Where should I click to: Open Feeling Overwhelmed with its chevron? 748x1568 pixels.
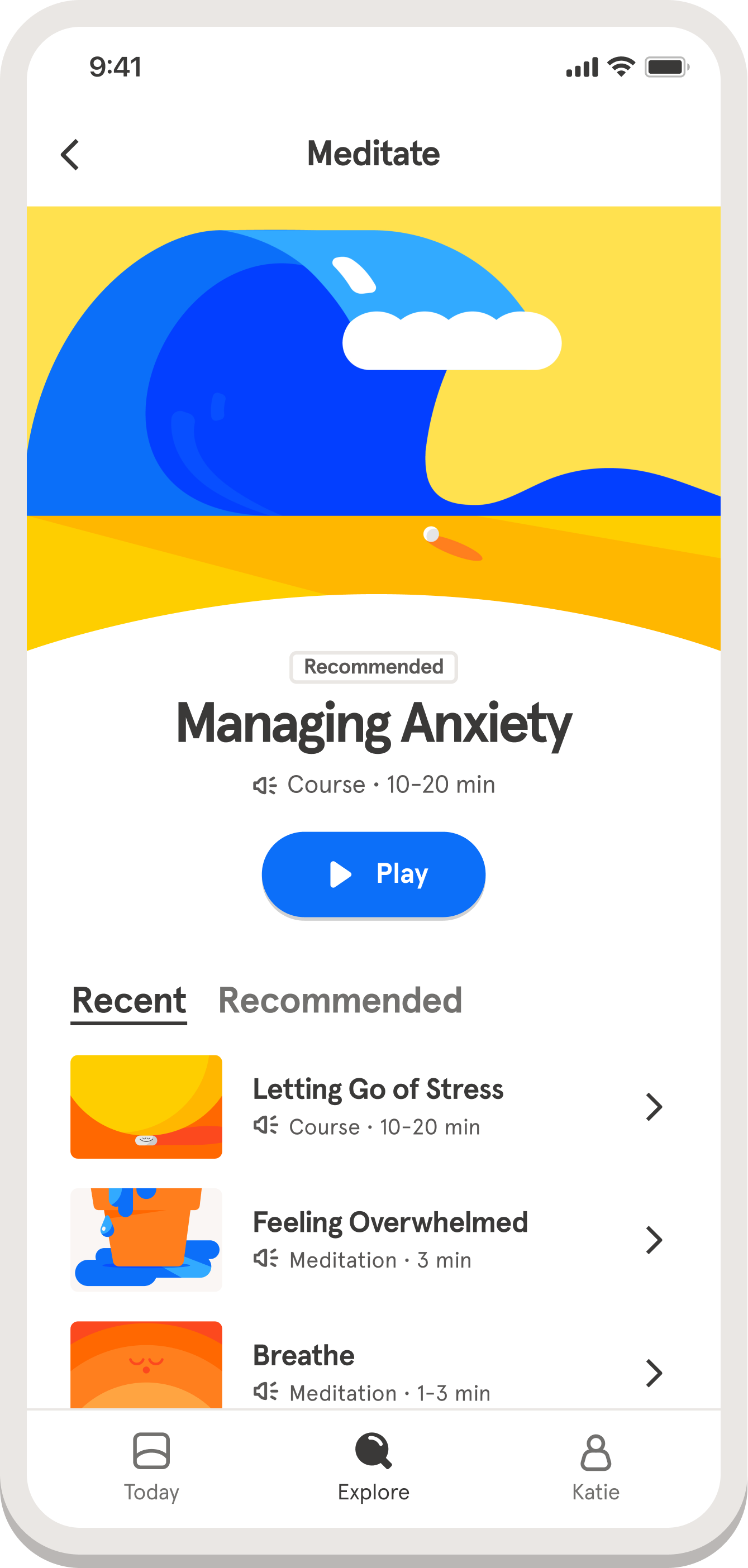(655, 1240)
